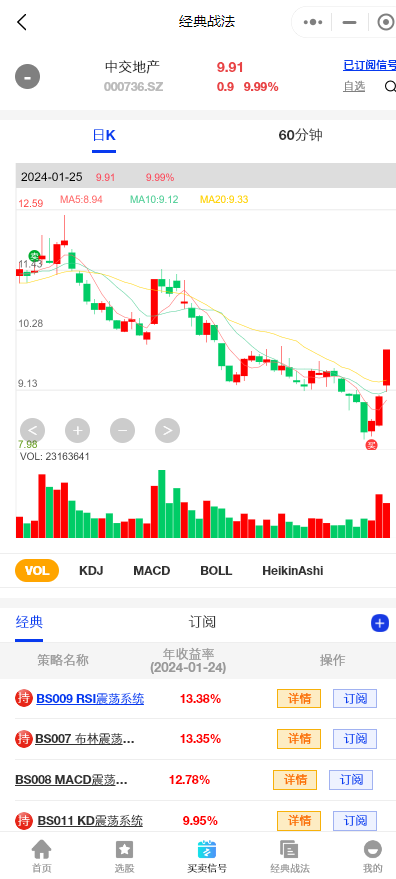This screenshot has height=879, width=396.
Task: Open BS009 RSI震荡系统 strategy link
Action: 90,698
